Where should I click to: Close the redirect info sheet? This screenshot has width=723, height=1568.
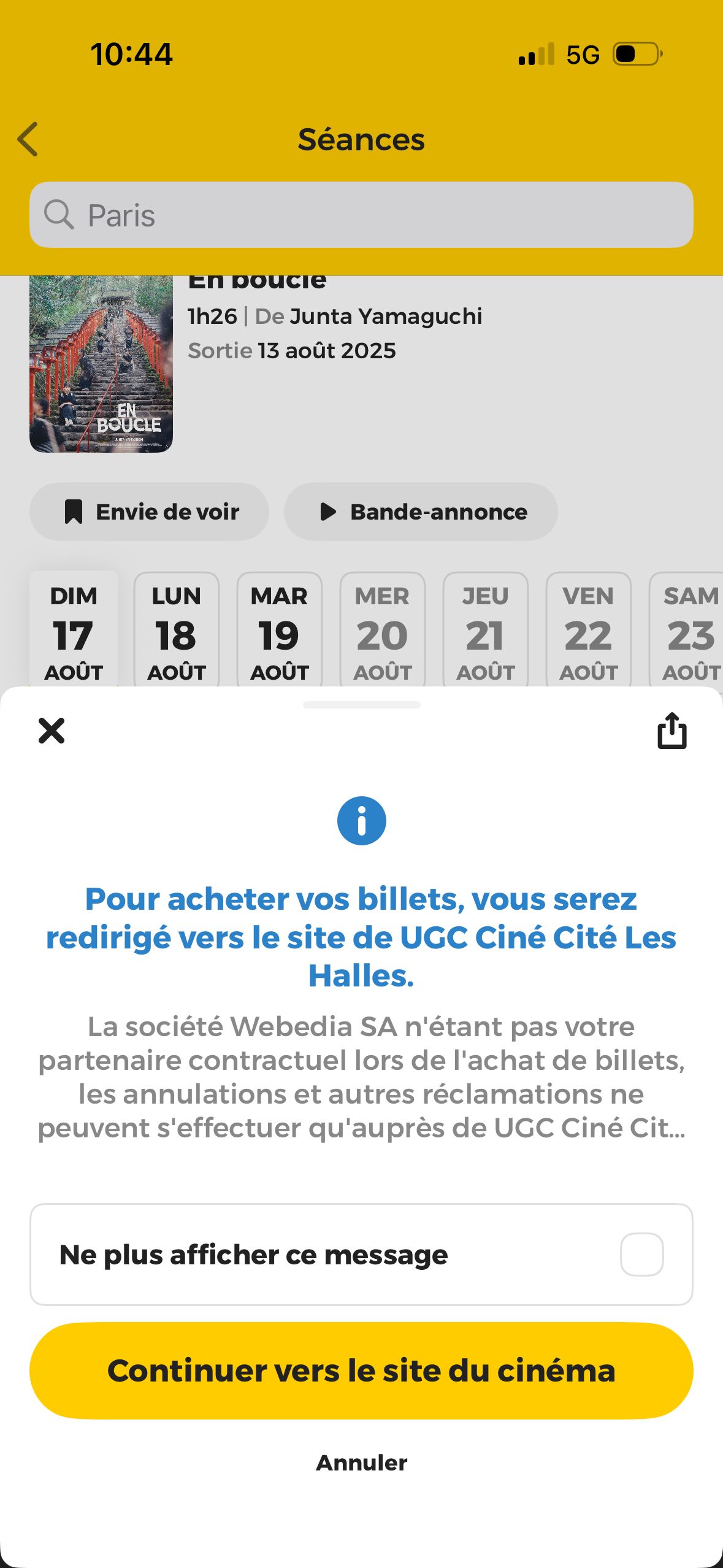[52, 731]
